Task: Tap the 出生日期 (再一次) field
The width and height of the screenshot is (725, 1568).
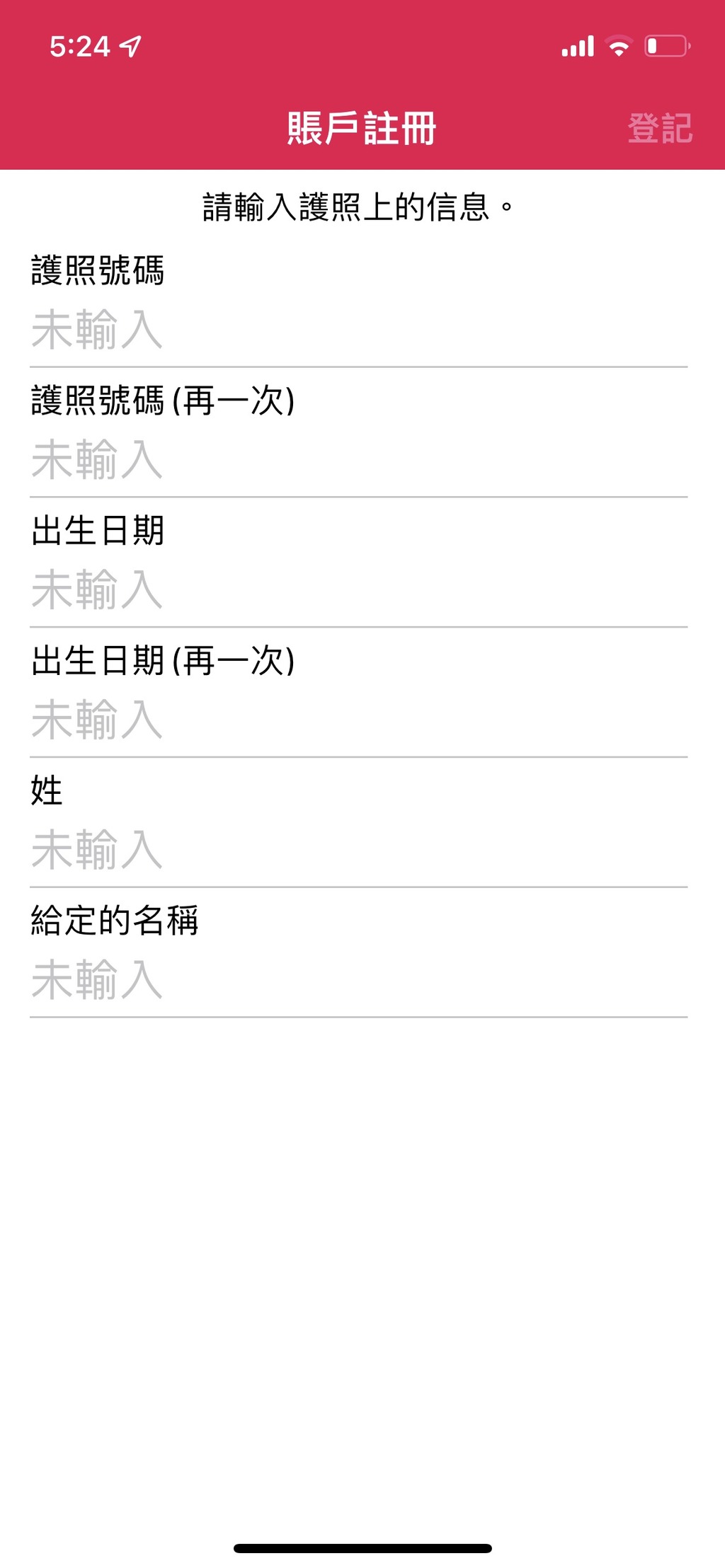Action: click(x=359, y=720)
